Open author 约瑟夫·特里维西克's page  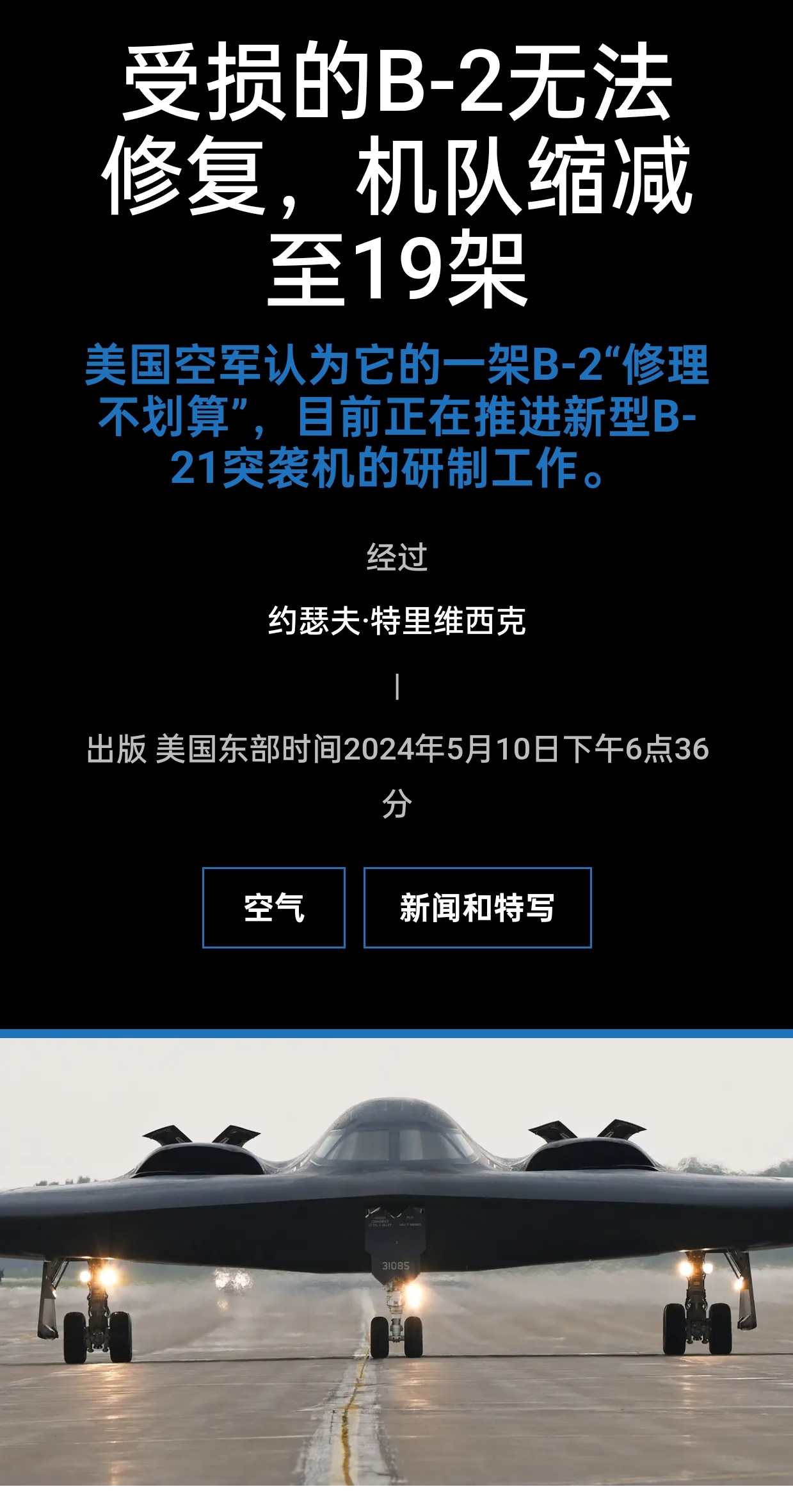pyautogui.click(x=397, y=621)
